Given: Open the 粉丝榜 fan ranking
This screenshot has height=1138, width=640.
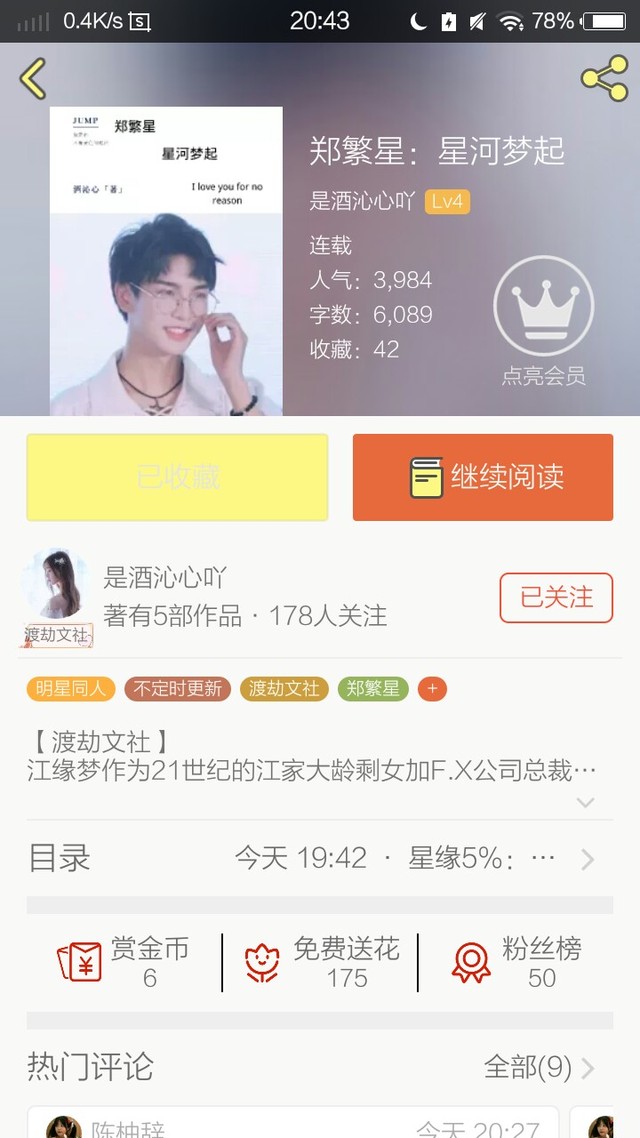Looking at the screenshot, I should click(x=517, y=962).
